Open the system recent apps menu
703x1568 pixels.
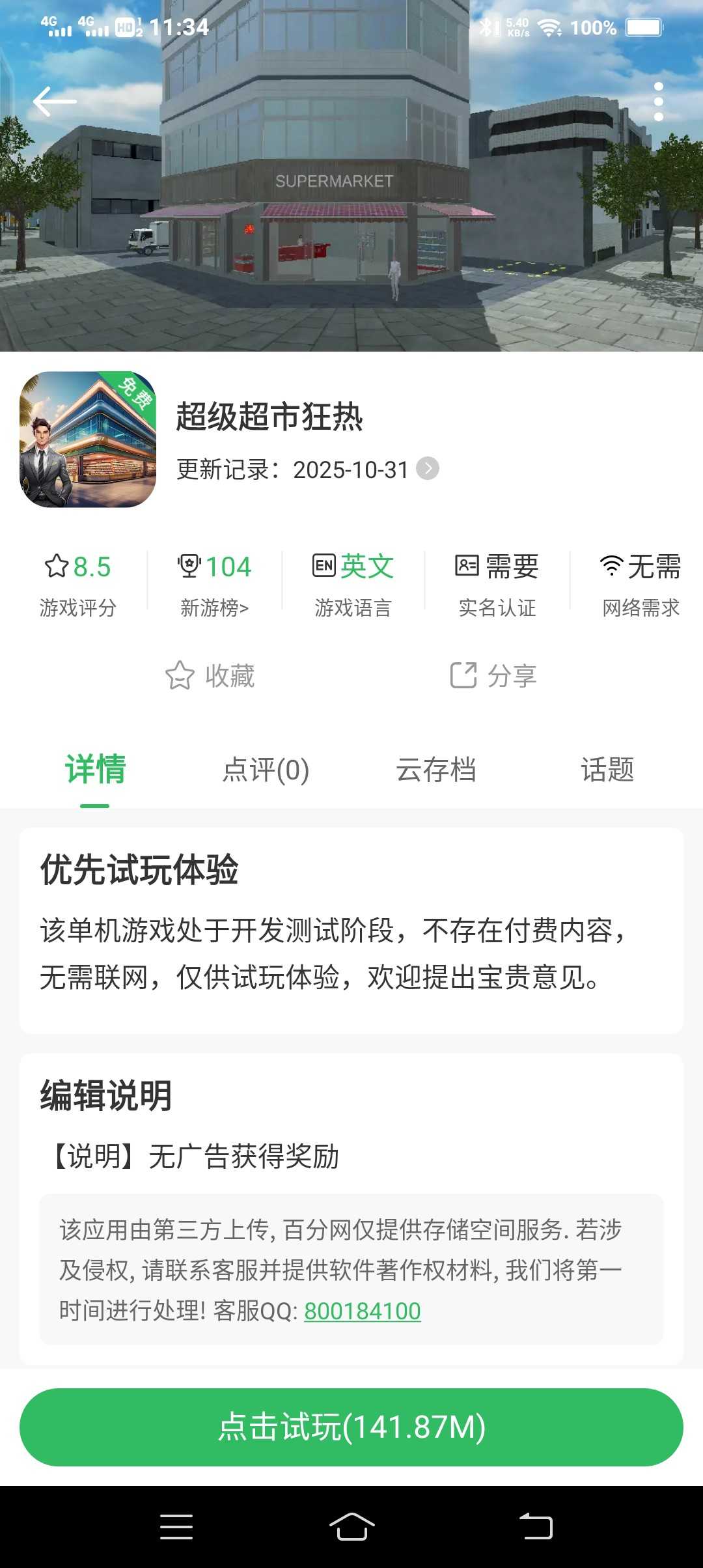pos(176,1526)
